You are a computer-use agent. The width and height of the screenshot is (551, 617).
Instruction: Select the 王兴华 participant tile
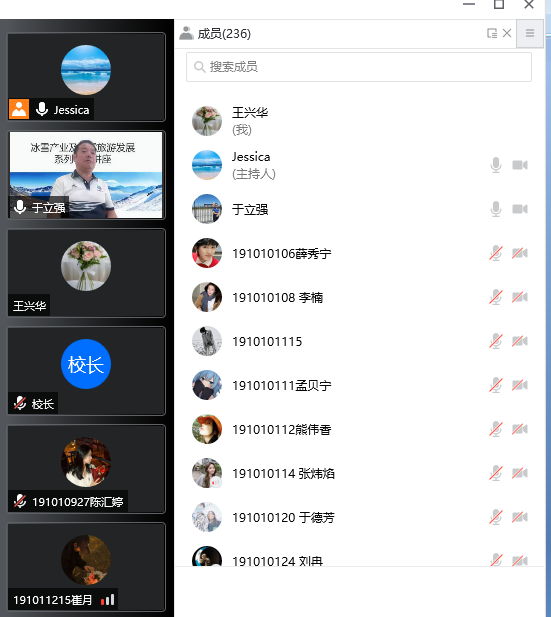click(x=86, y=273)
